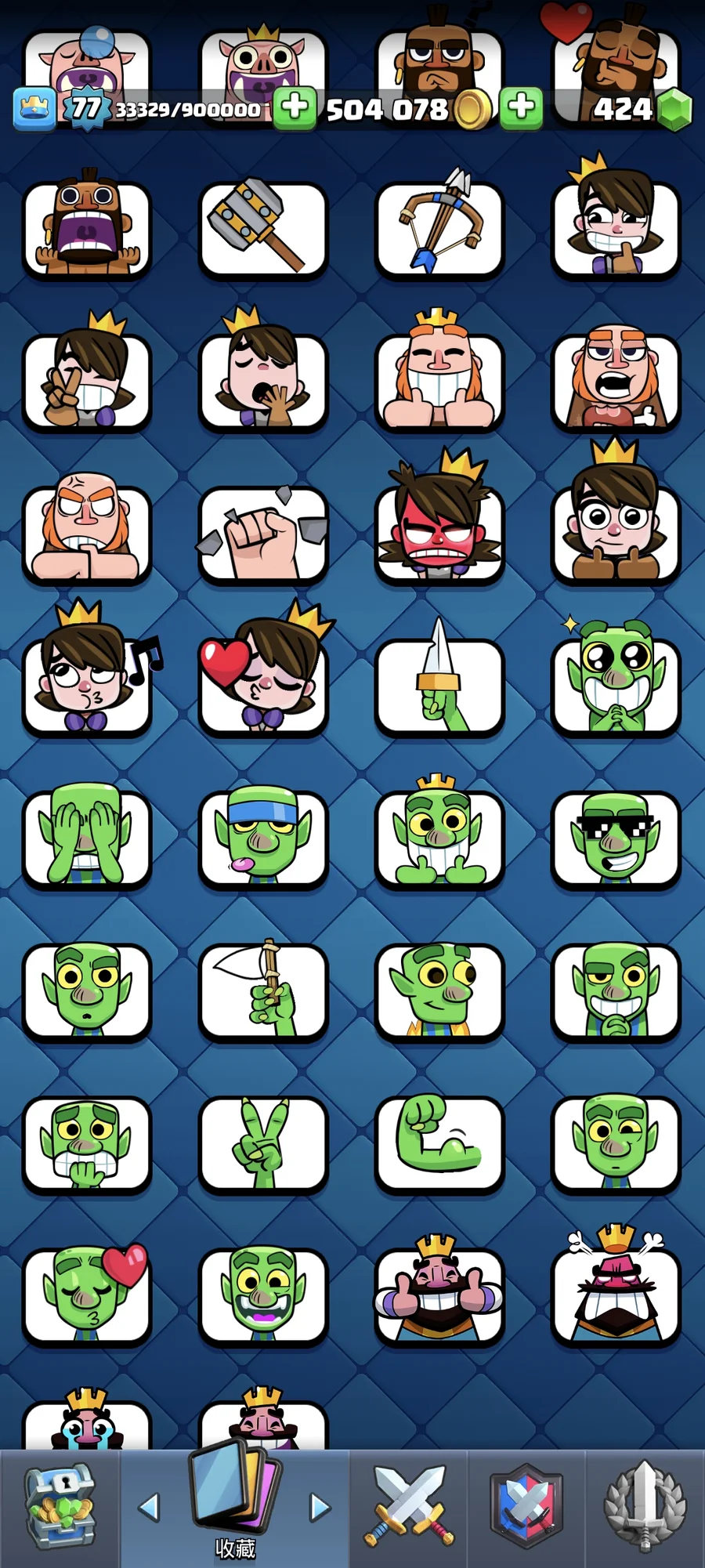
Task: Select the green flexing arm emote
Action: pyautogui.click(x=439, y=1143)
